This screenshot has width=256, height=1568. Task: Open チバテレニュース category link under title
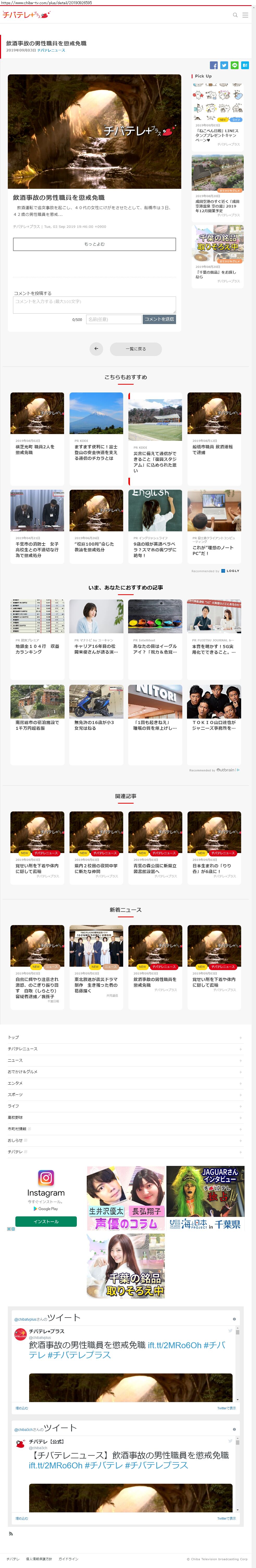pyautogui.click(x=51, y=50)
